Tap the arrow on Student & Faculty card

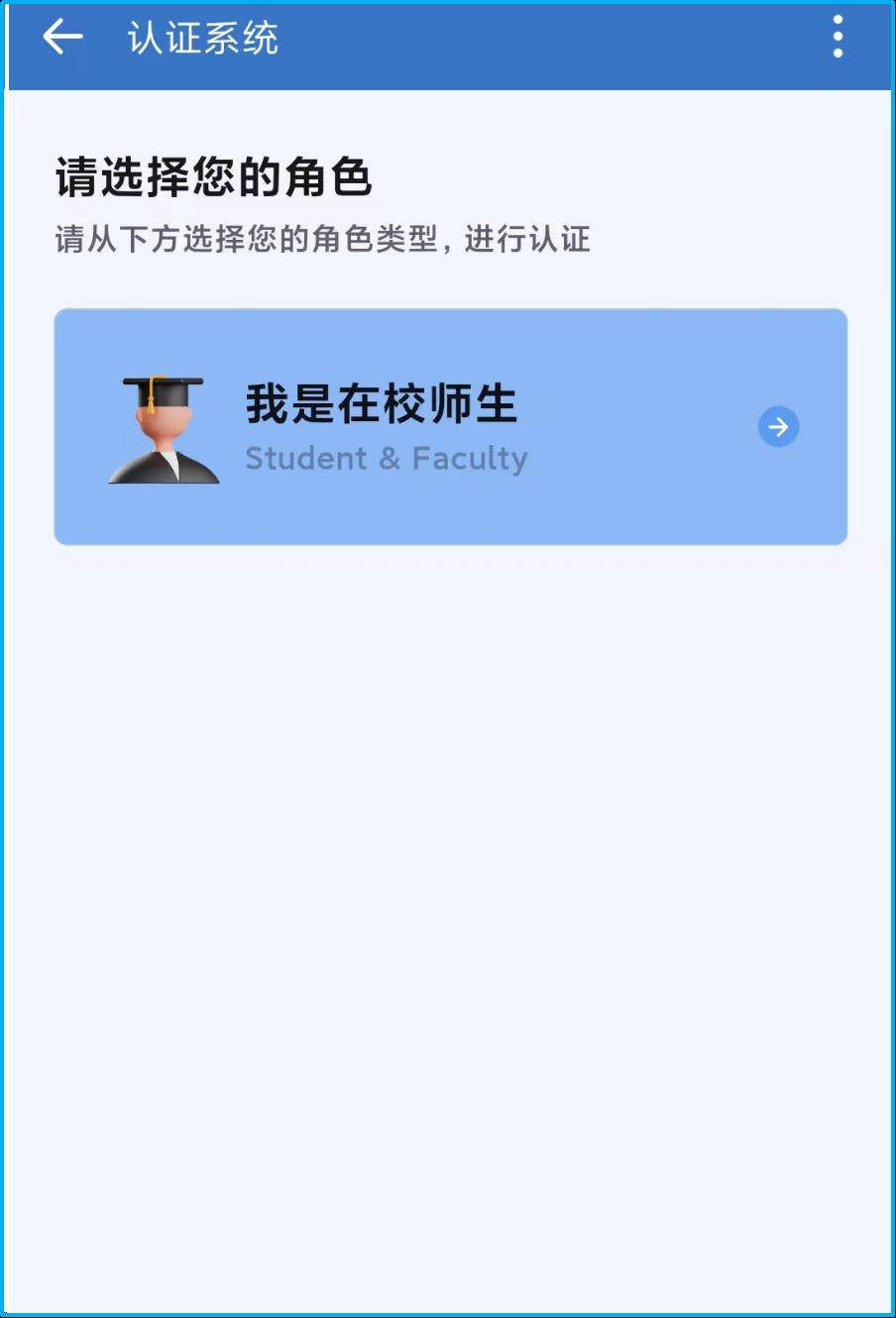click(778, 427)
